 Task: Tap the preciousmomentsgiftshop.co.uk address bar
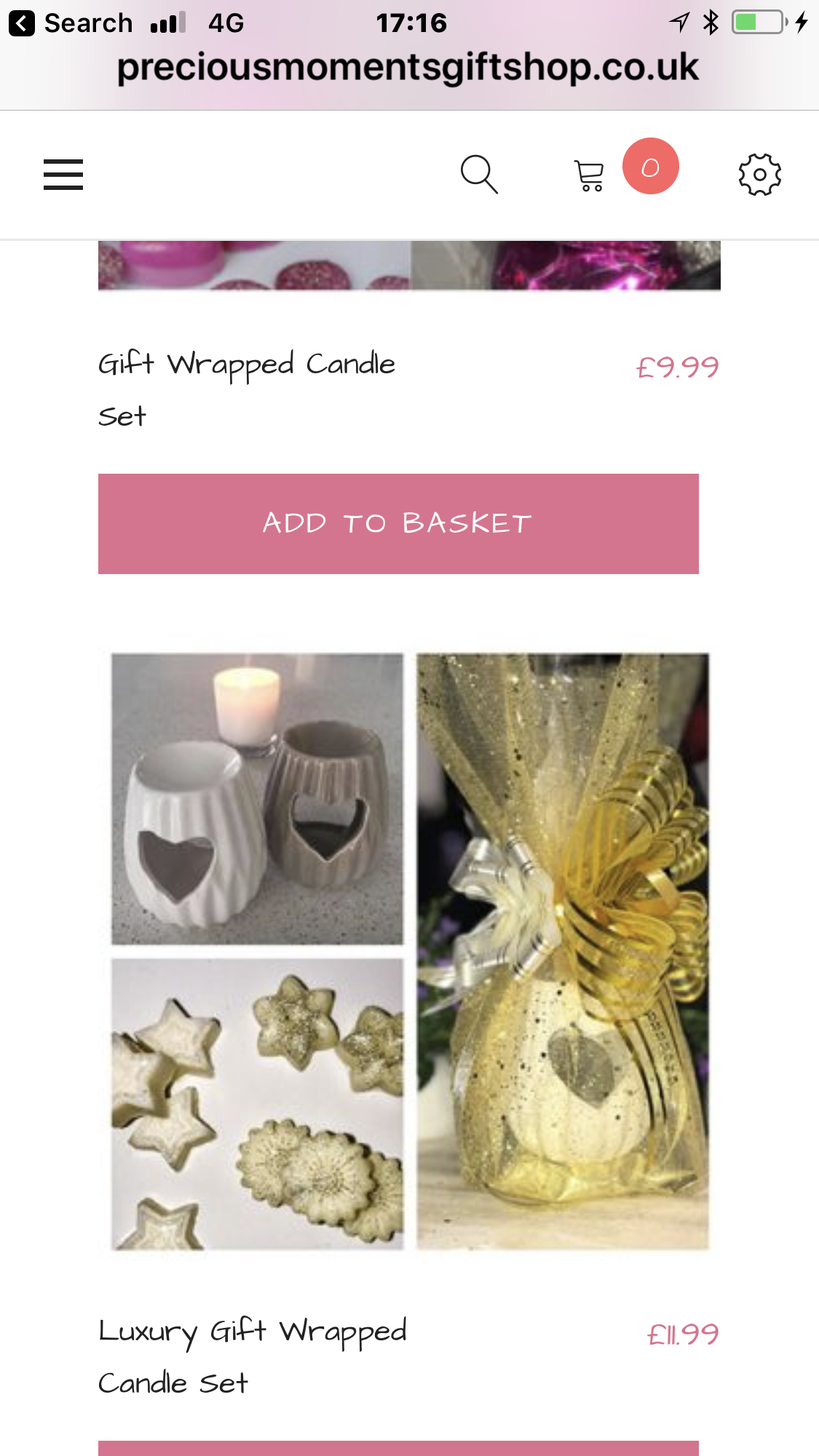tap(408, 68)
